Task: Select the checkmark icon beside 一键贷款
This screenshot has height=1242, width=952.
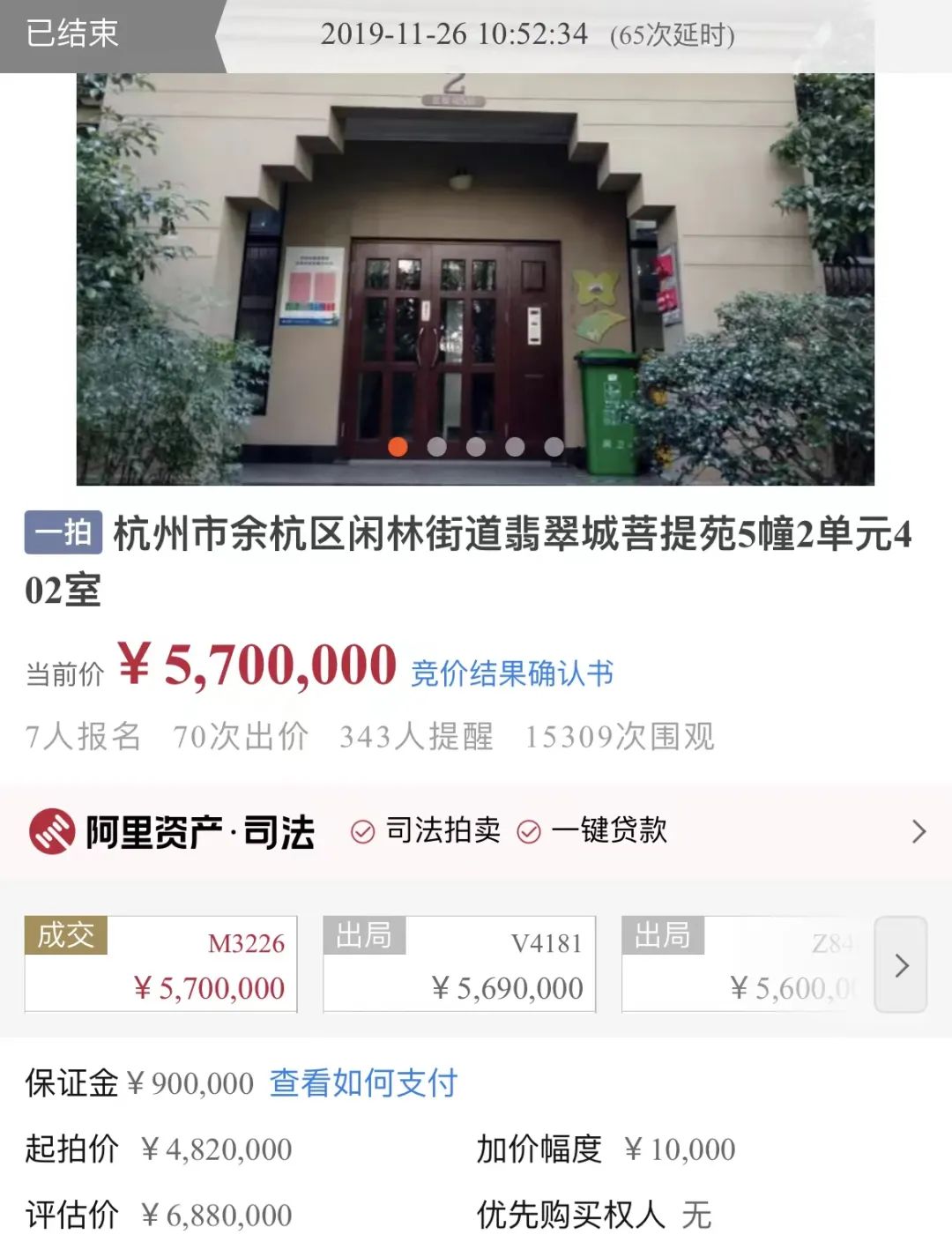Action: click(530, 829)
